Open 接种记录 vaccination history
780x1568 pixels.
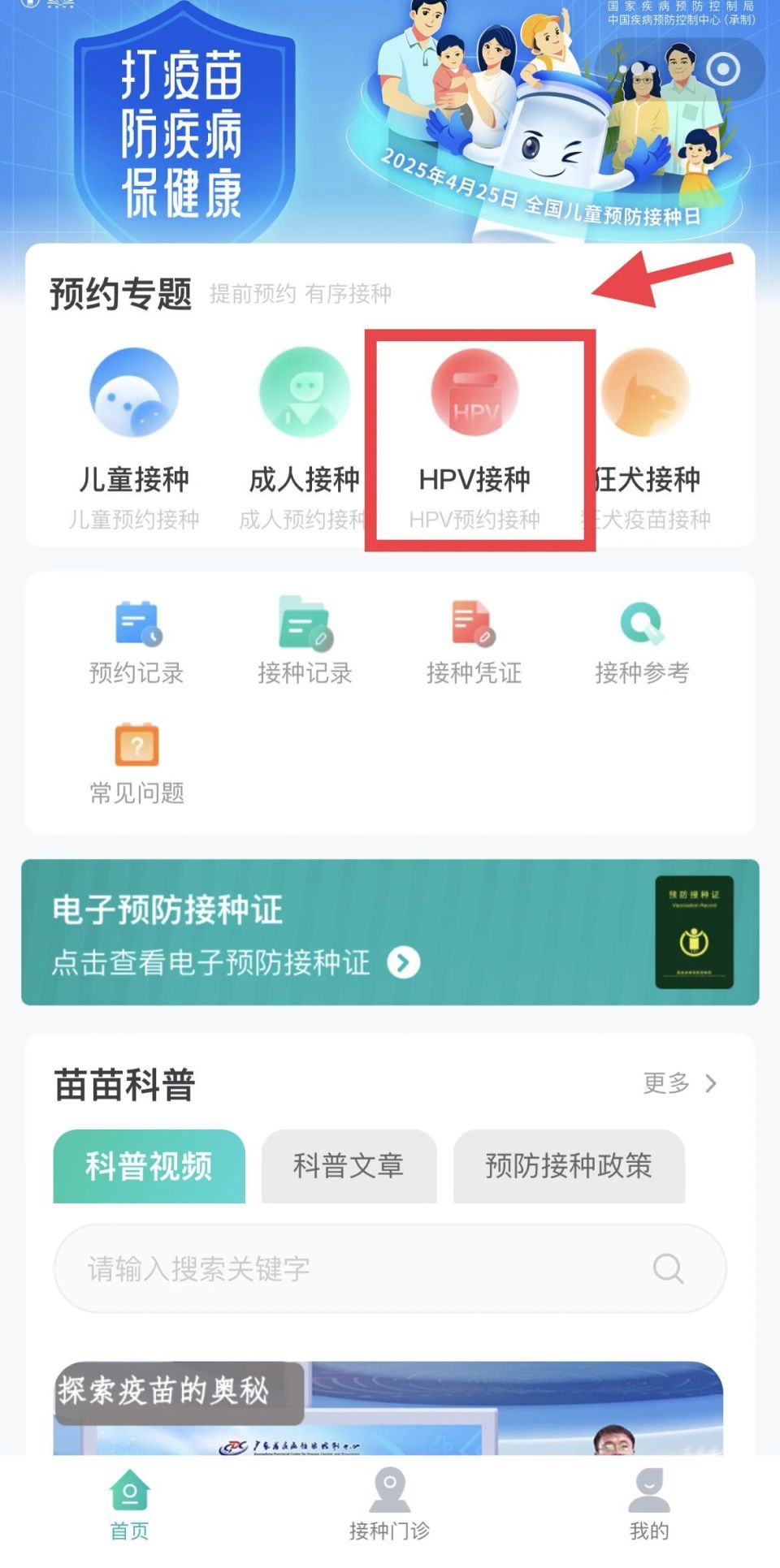[x=305, y=642]
